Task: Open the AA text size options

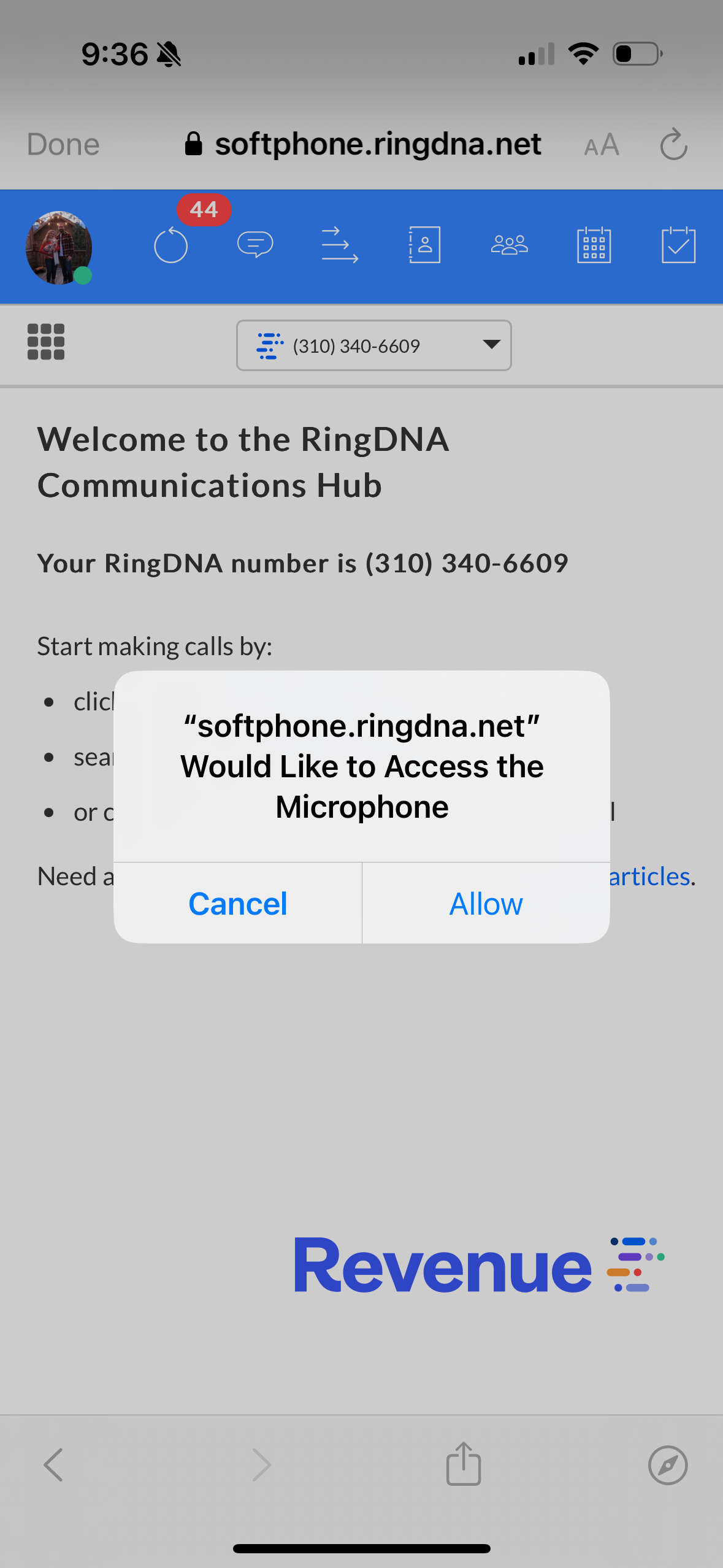Action: [601, 145]
